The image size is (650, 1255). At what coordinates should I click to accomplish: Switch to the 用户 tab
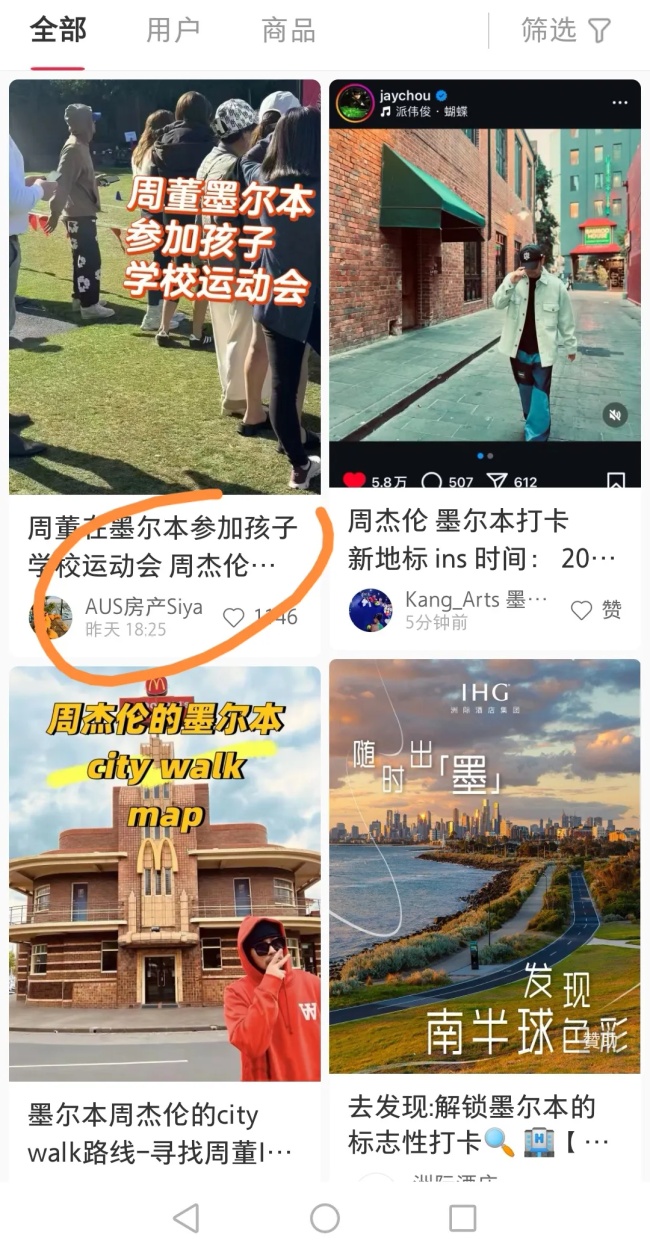coord(173,31)
